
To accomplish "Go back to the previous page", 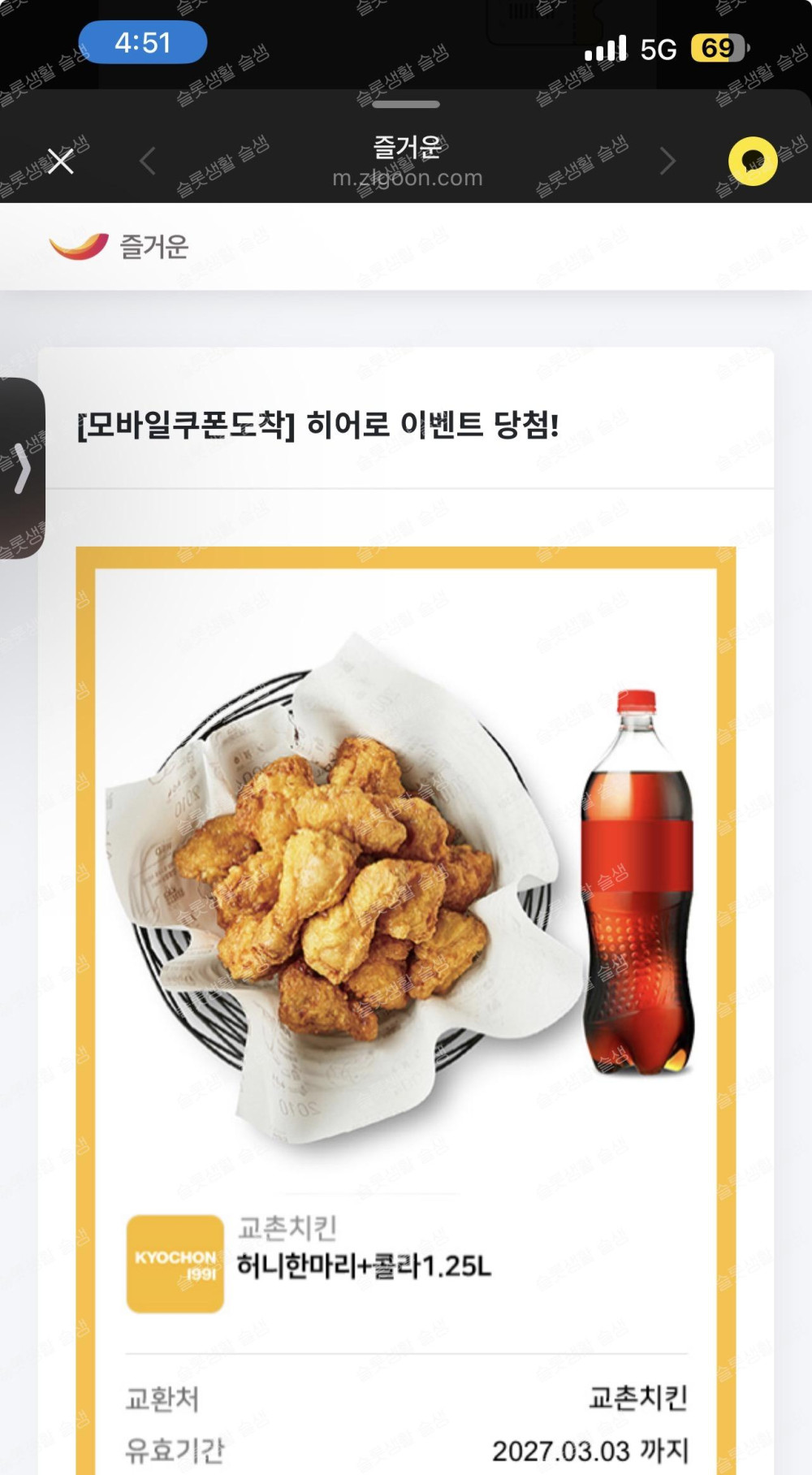I will coord(148,162).
